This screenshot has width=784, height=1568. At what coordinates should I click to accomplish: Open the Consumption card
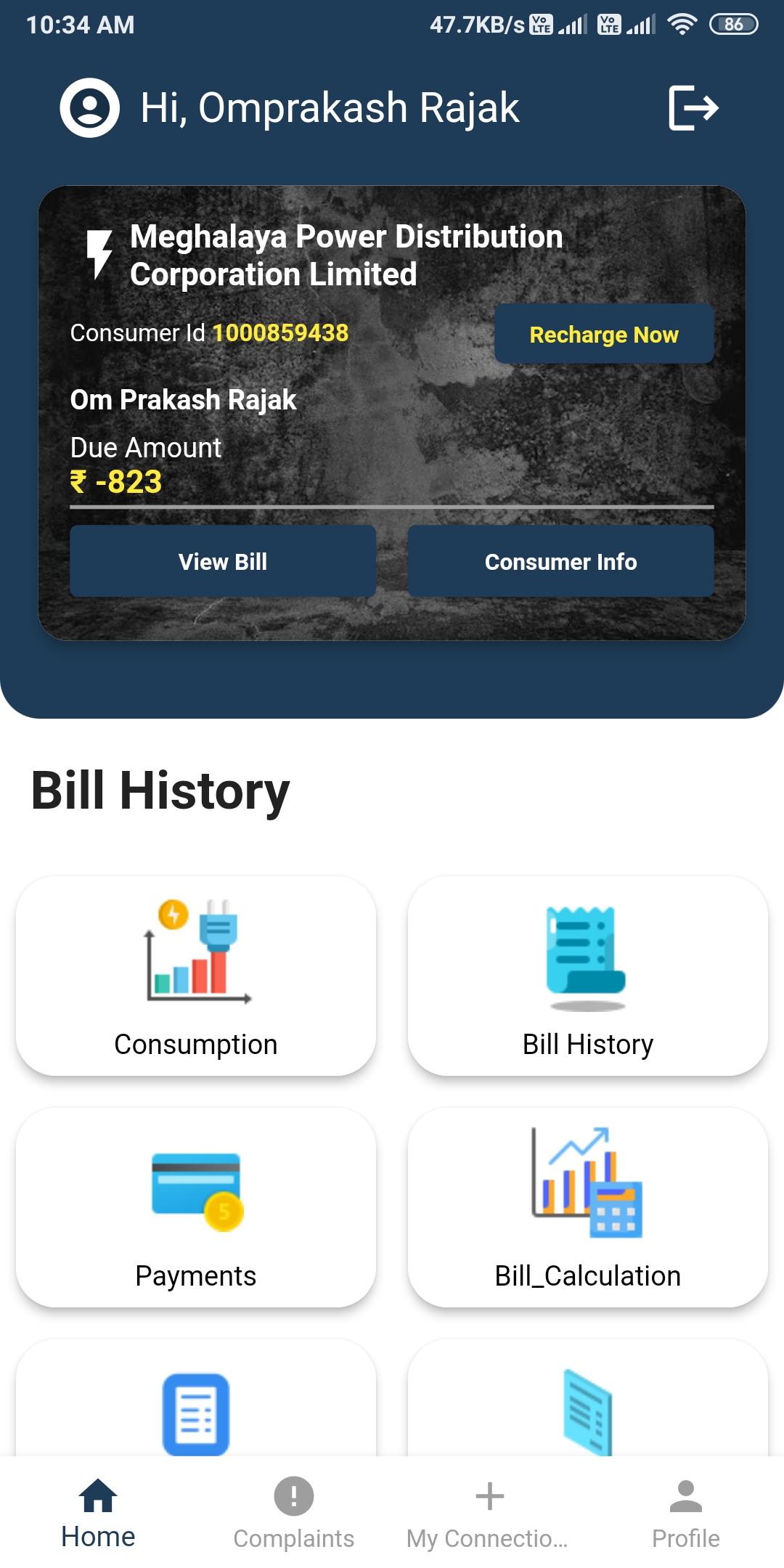tap(196, 976)
